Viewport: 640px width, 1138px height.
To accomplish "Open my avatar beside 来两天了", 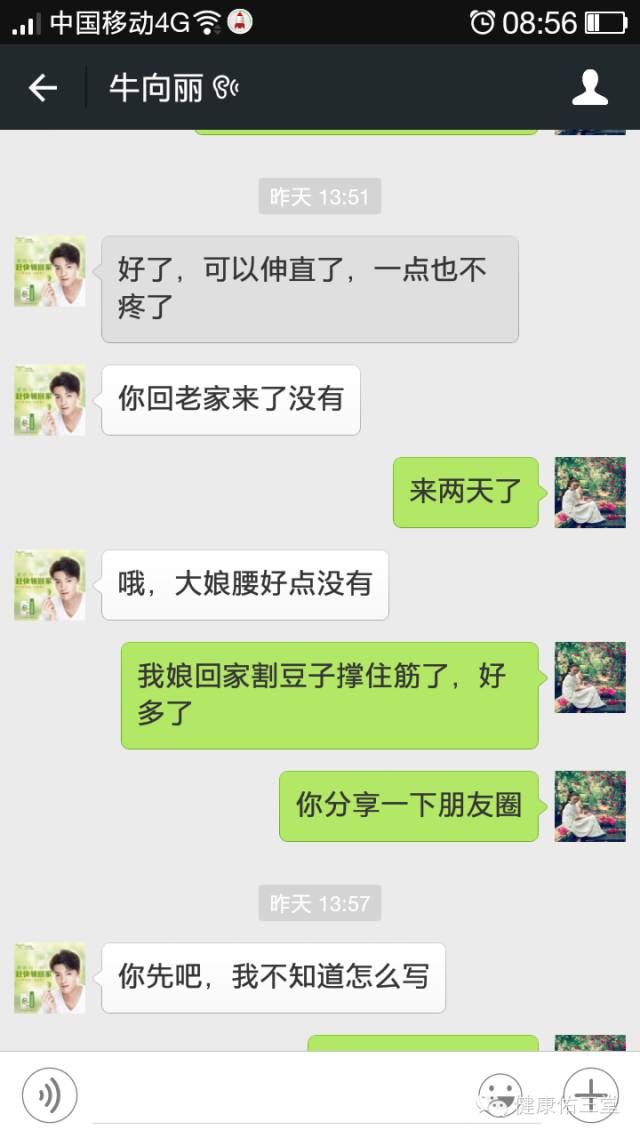I will [590, 492].
